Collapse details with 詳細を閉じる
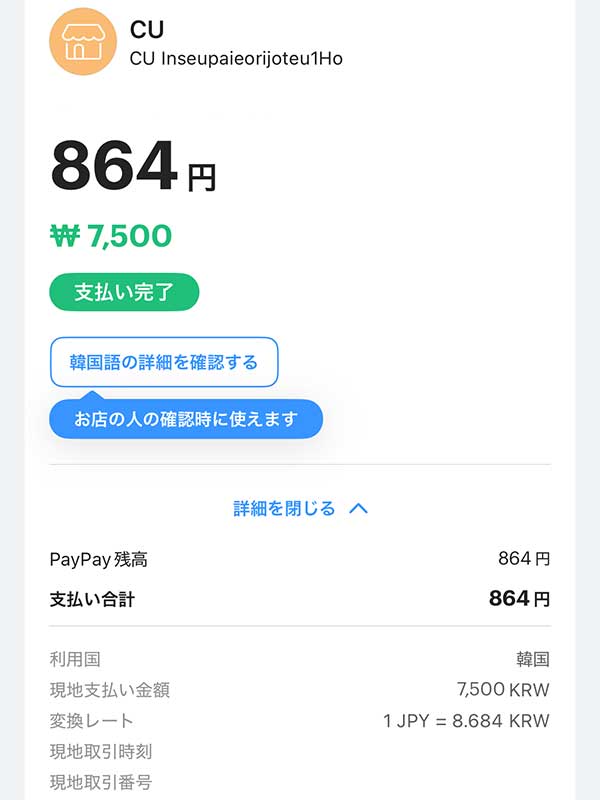 (299, 508)
